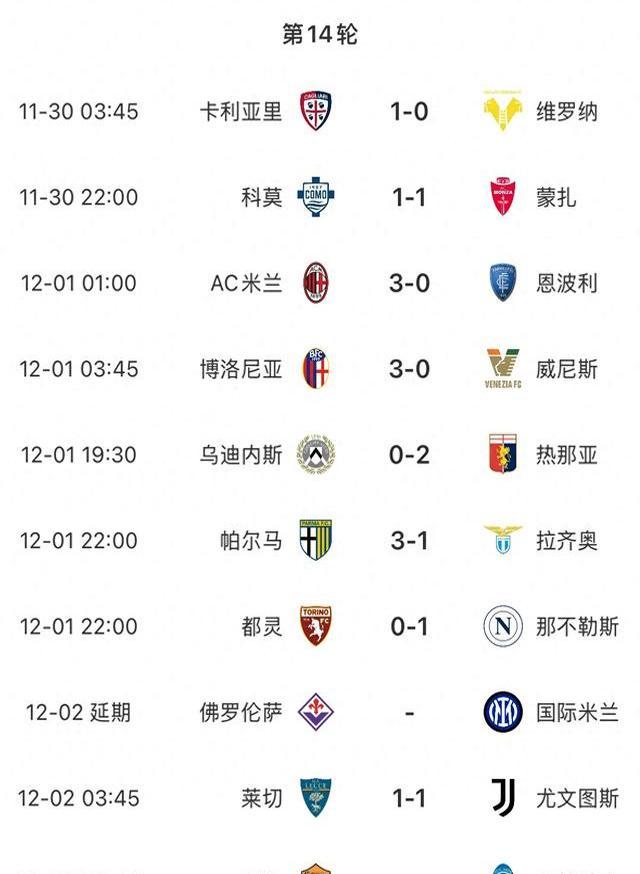640x874 pixels.
Task: View Udinese vs Genoa 0-2 details
Action: pos(408,455)
